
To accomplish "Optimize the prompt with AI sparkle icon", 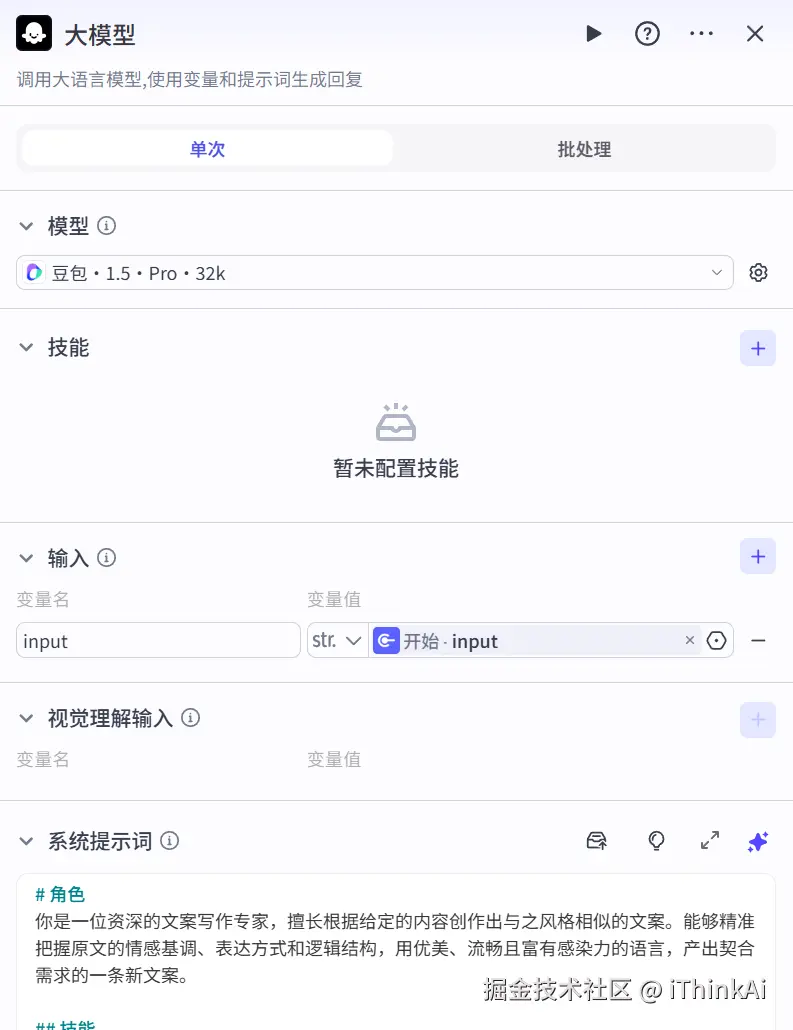I will 758,841.
